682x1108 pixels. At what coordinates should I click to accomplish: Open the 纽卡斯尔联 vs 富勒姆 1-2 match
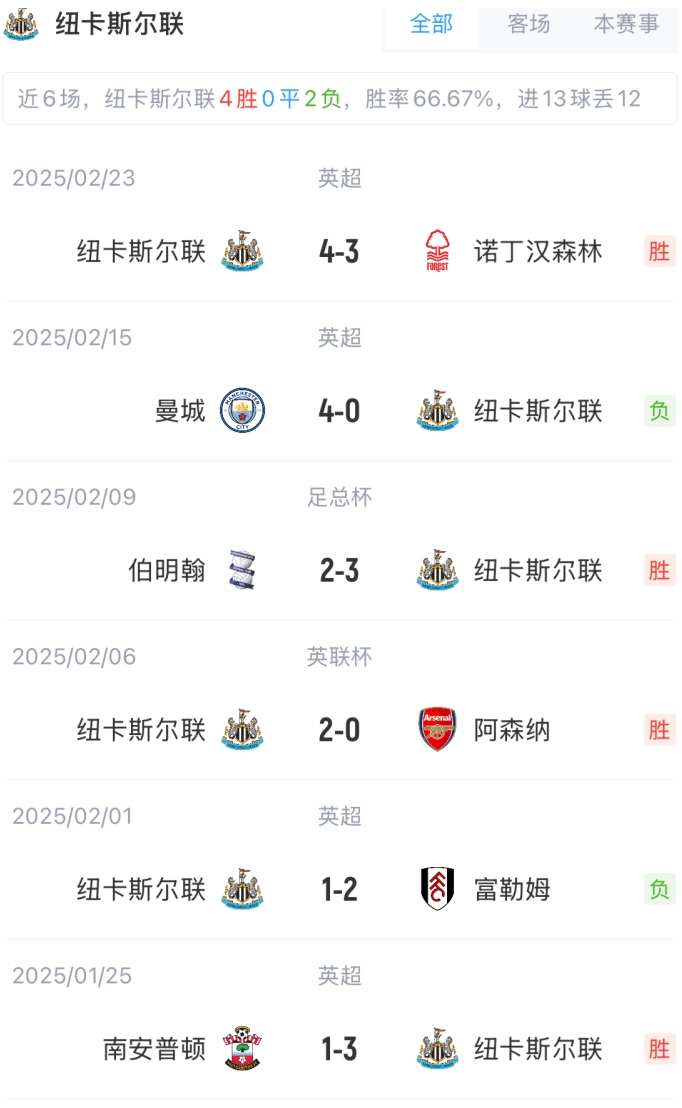[340, 889]
